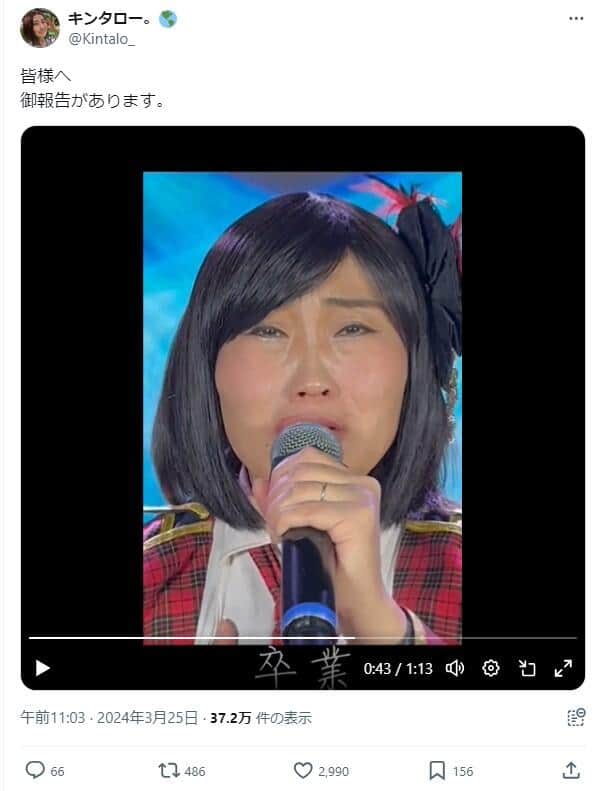Open video settings gear
The width and height of the screenshot is (602, 791).
pyautogui.click(x=490, y=668)
